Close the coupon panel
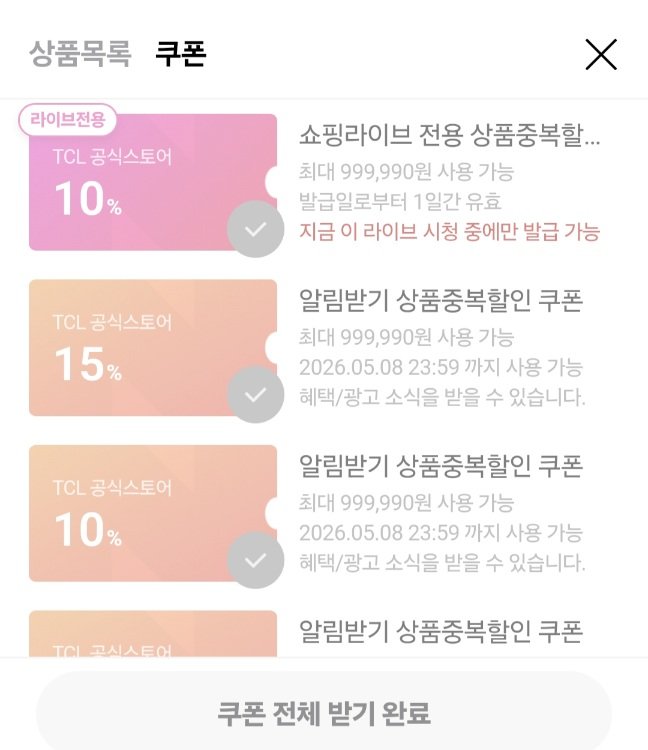This screenshot has width=648, height=750. (601, 54)
